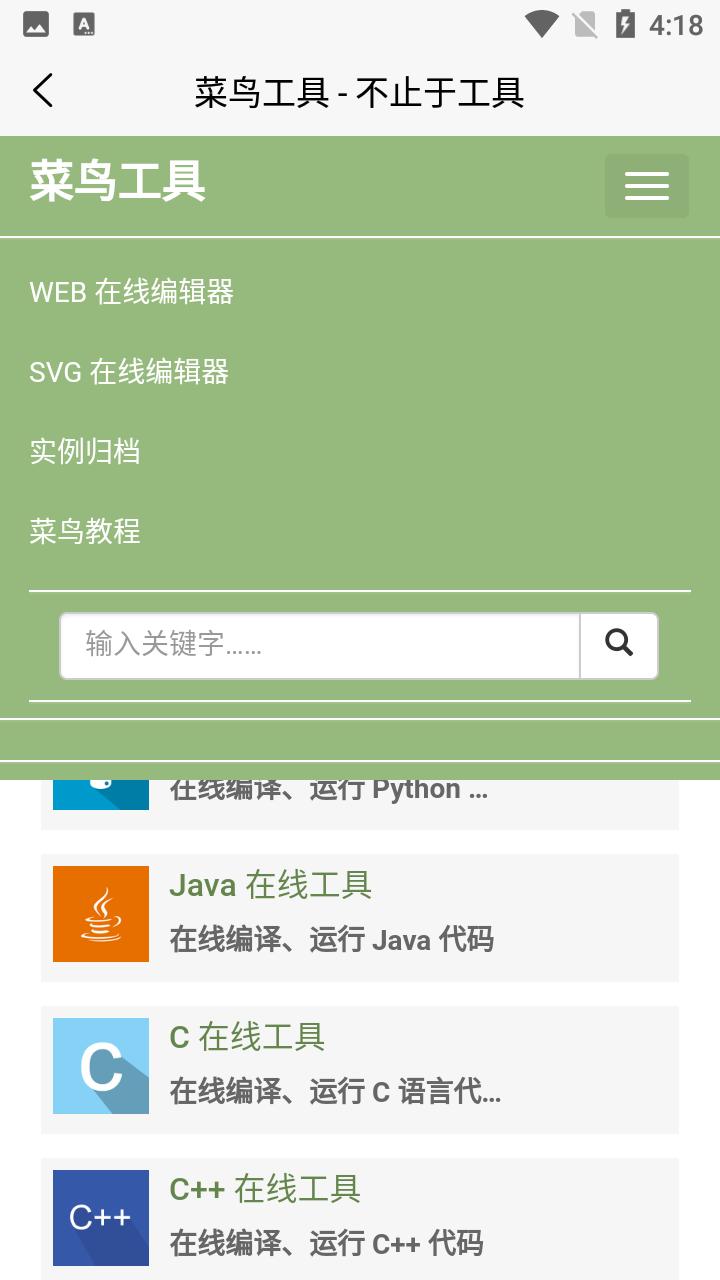The image size is (720, 1280).
Task: Go back using the top arrow
Action: (x=43, y=91)
